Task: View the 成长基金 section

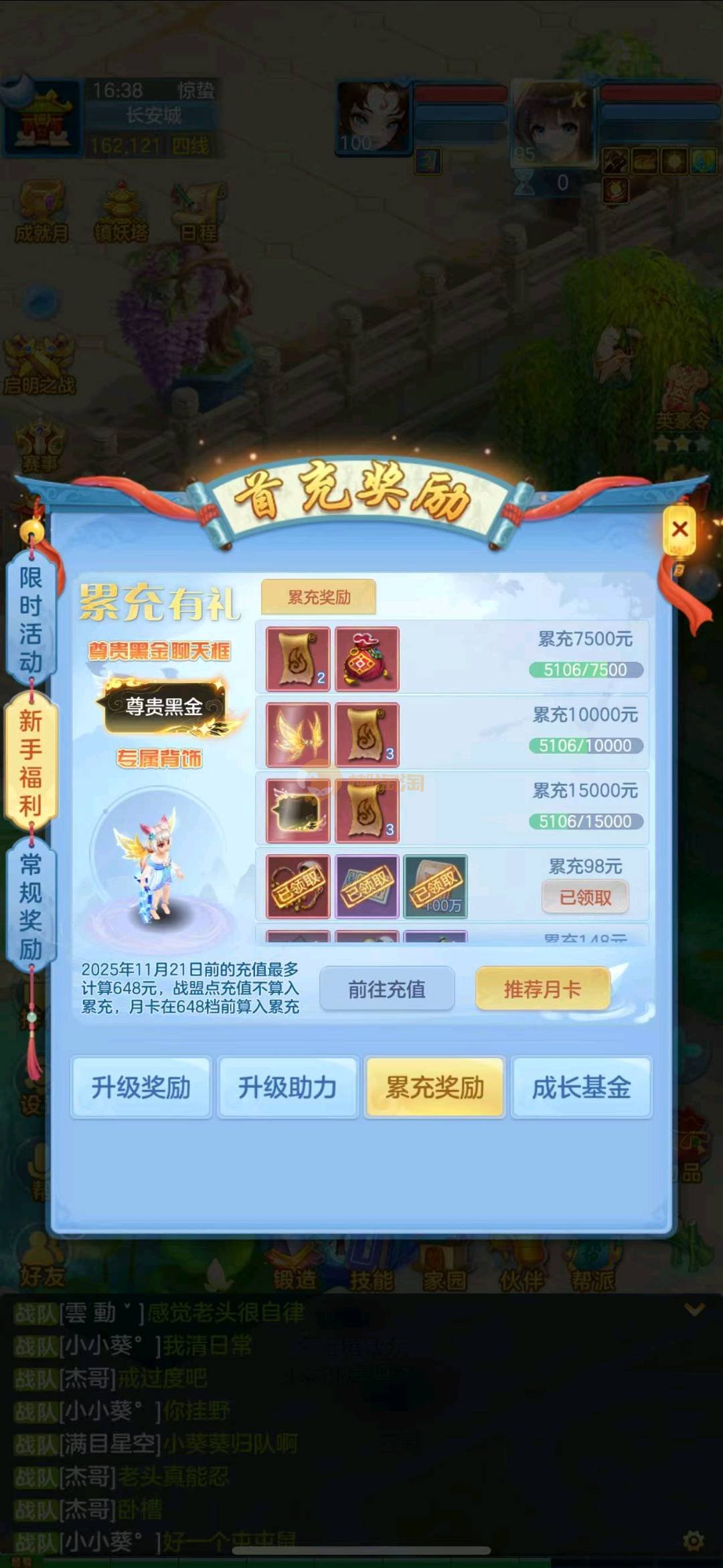Action: click(x=581, y=1087)
